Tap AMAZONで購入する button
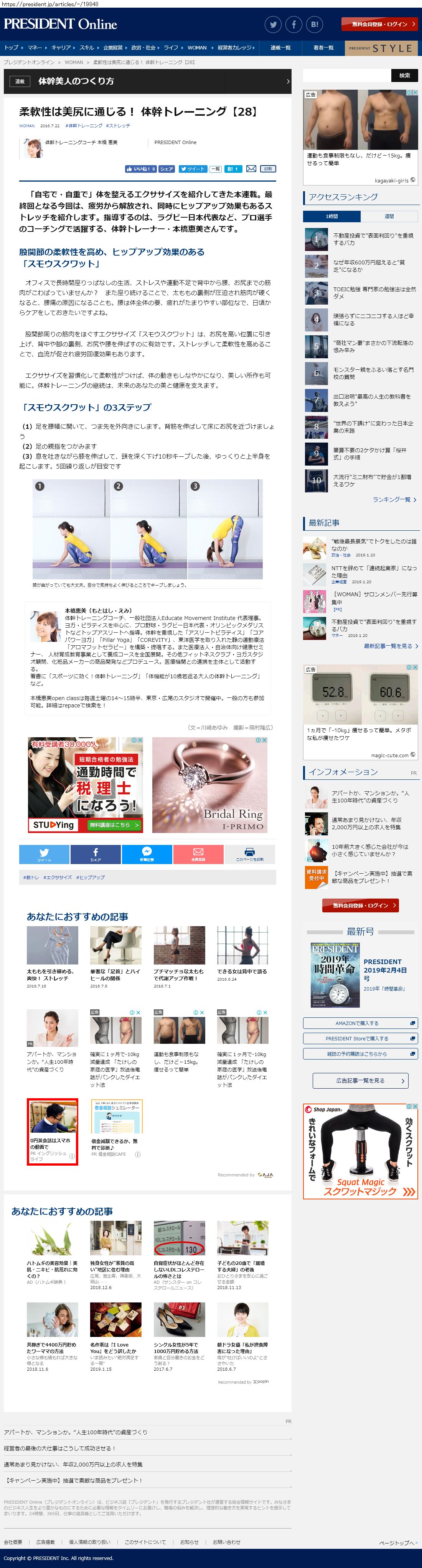Screen dimensions: 422x1568 click(x=360, y=1023)
